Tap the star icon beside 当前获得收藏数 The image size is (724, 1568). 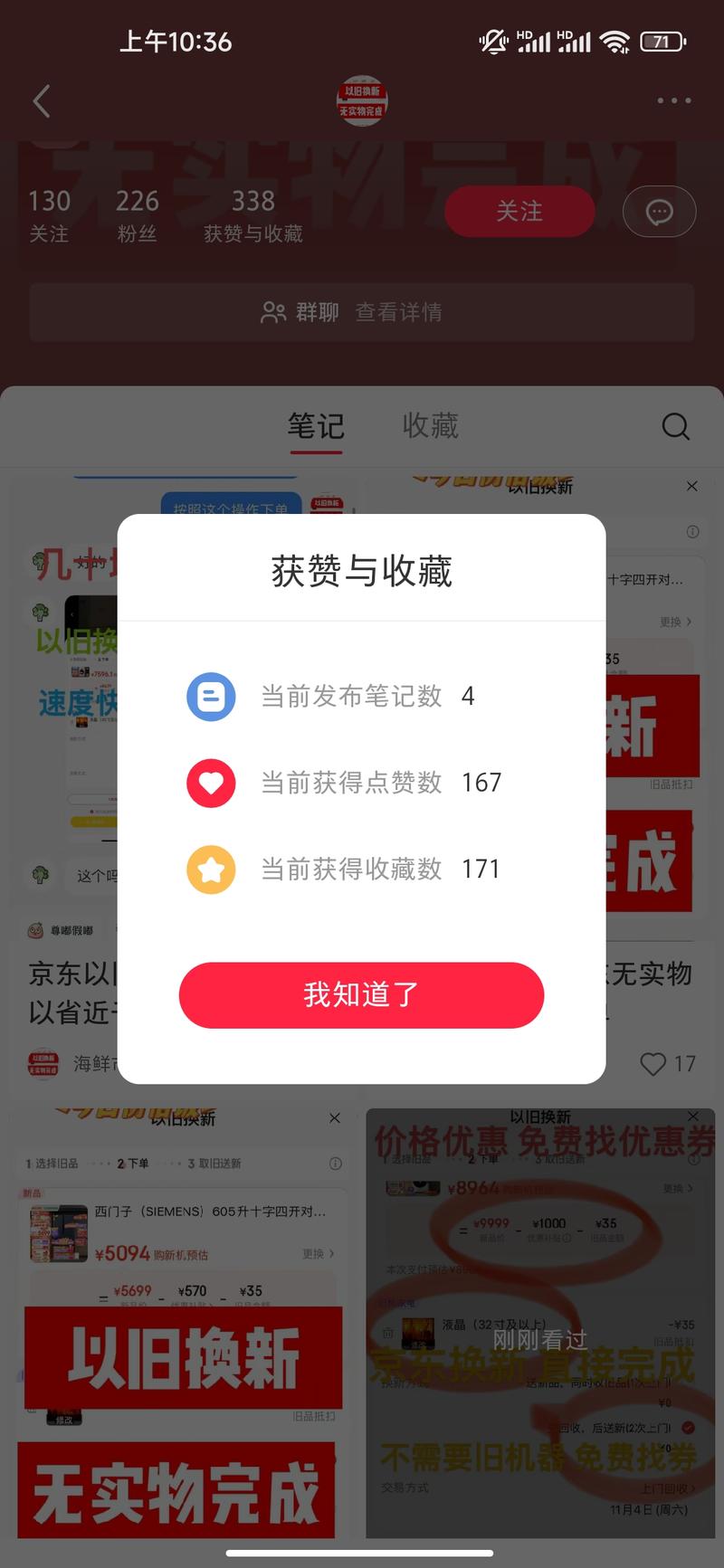211,870
